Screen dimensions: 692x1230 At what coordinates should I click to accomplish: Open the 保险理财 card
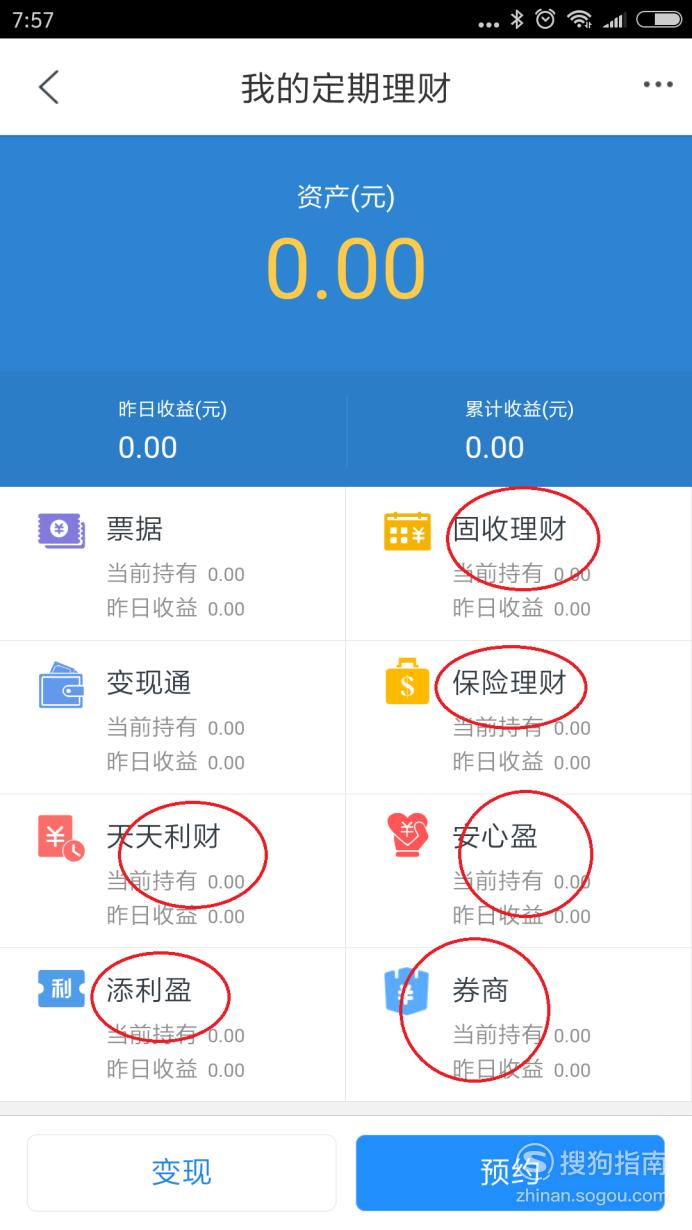pos(519,718)
